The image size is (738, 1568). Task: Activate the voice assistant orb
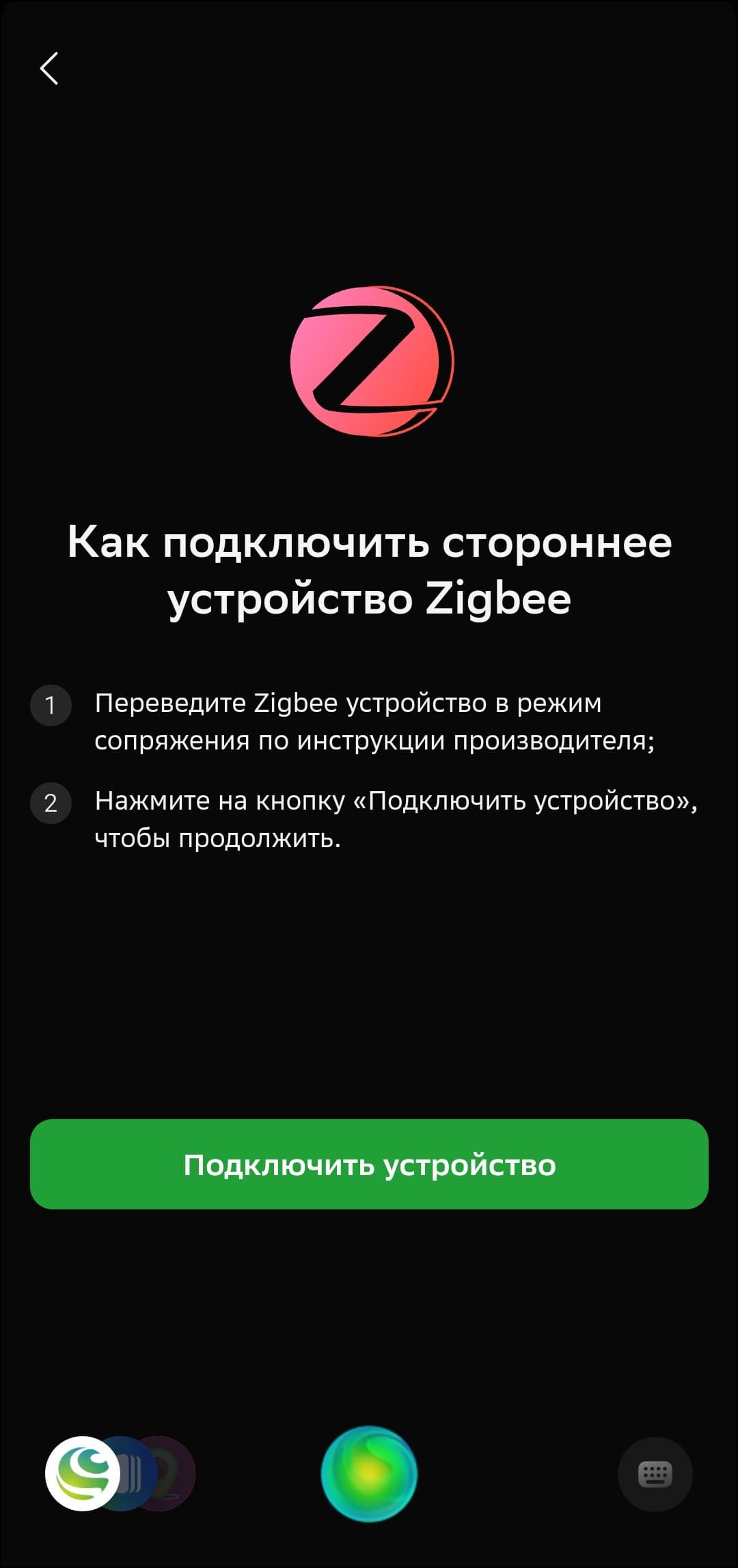(369, 1474)
